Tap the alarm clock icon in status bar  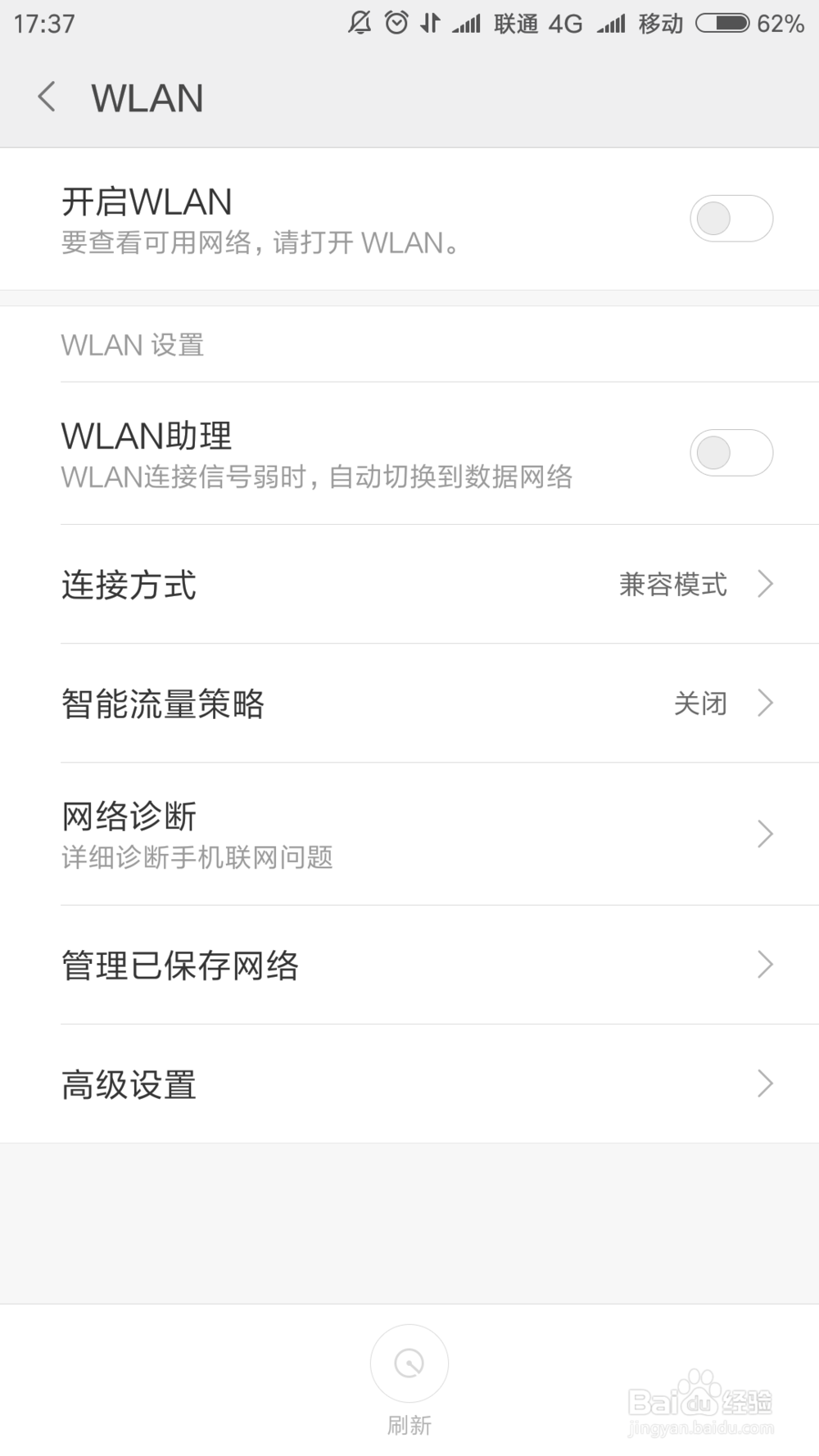(395, 23)
